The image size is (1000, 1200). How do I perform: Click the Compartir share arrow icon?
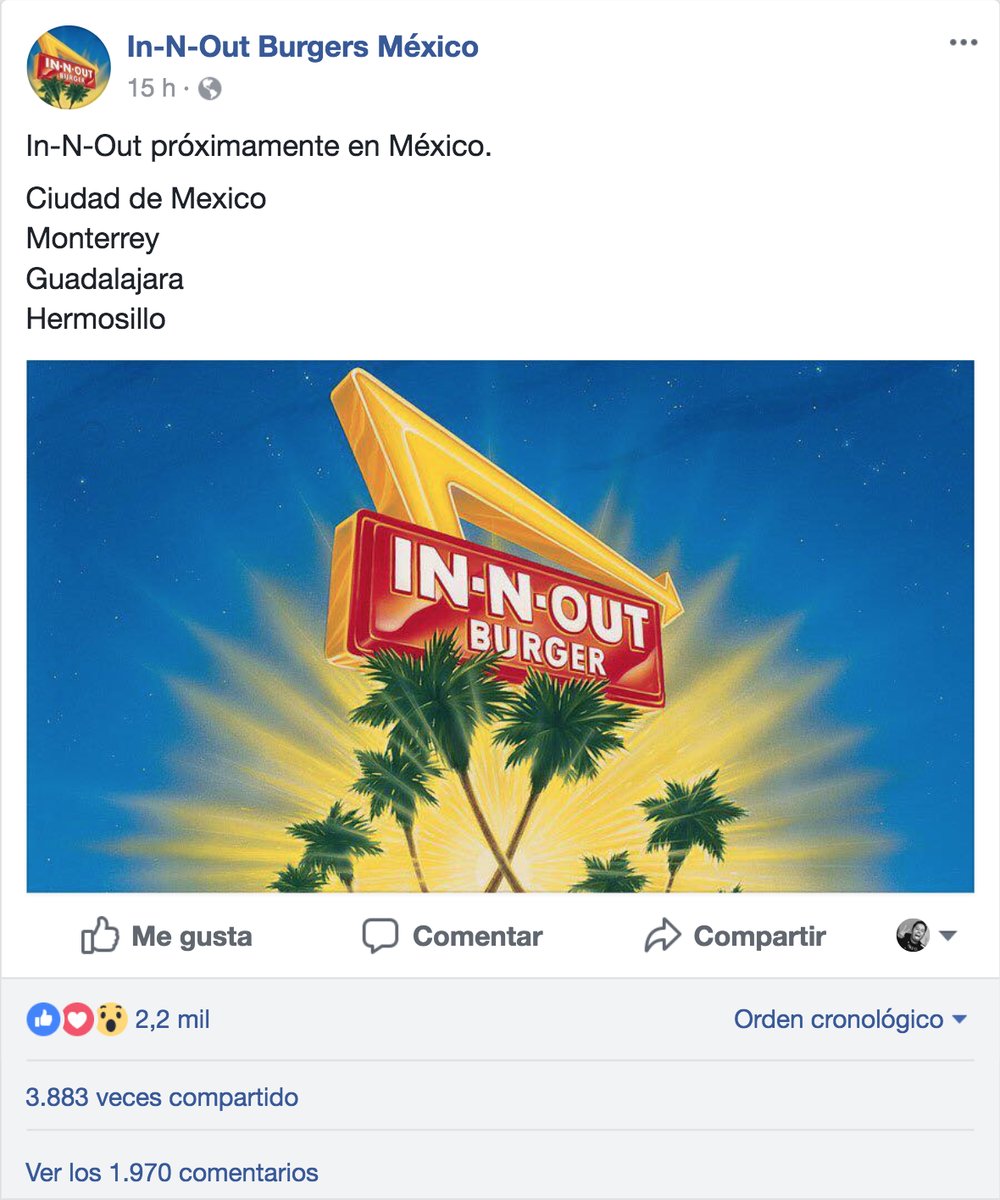coord(662,936)
